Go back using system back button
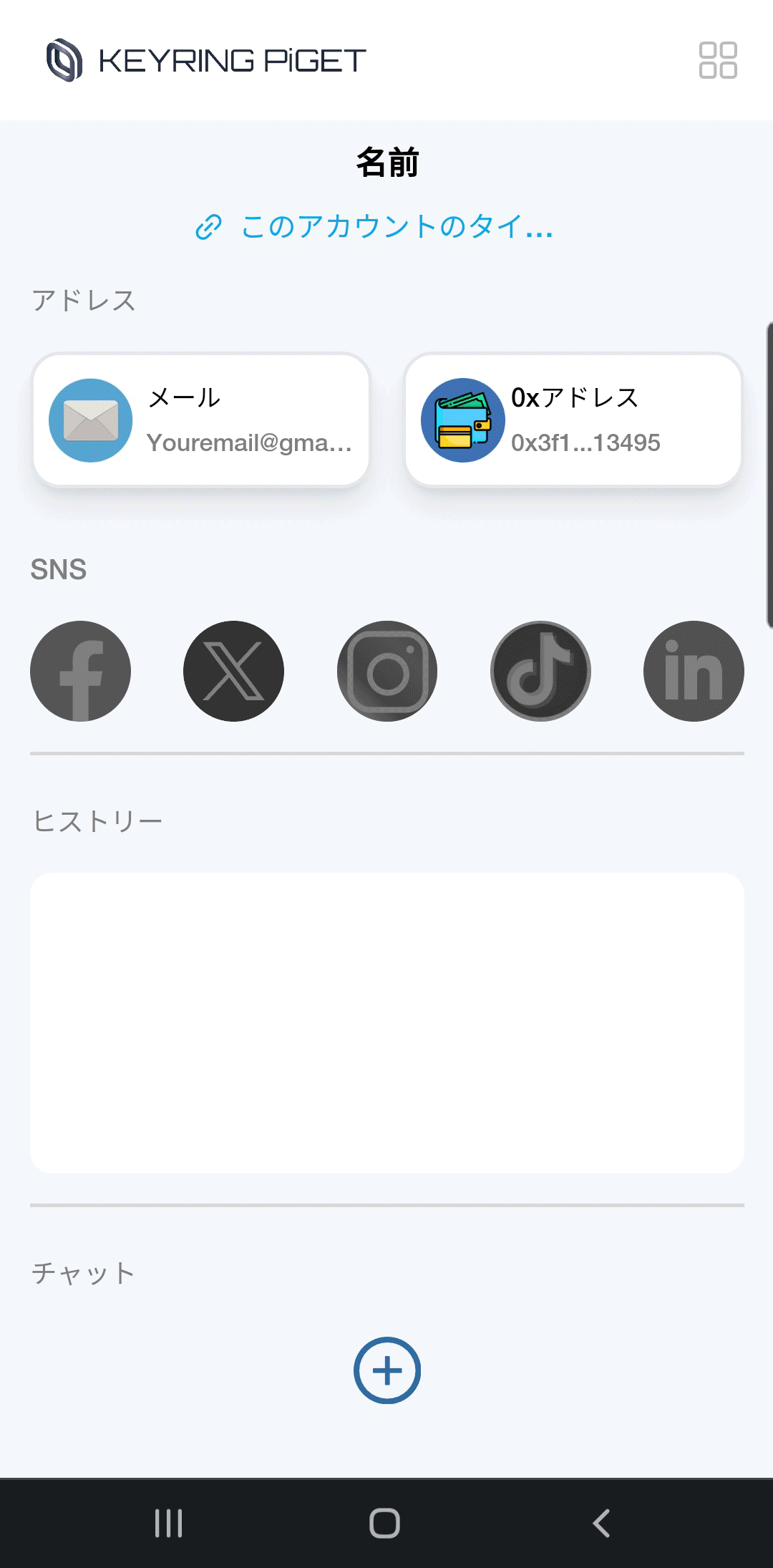Viewport: 773px width, 1568px height. (602, 1523)
